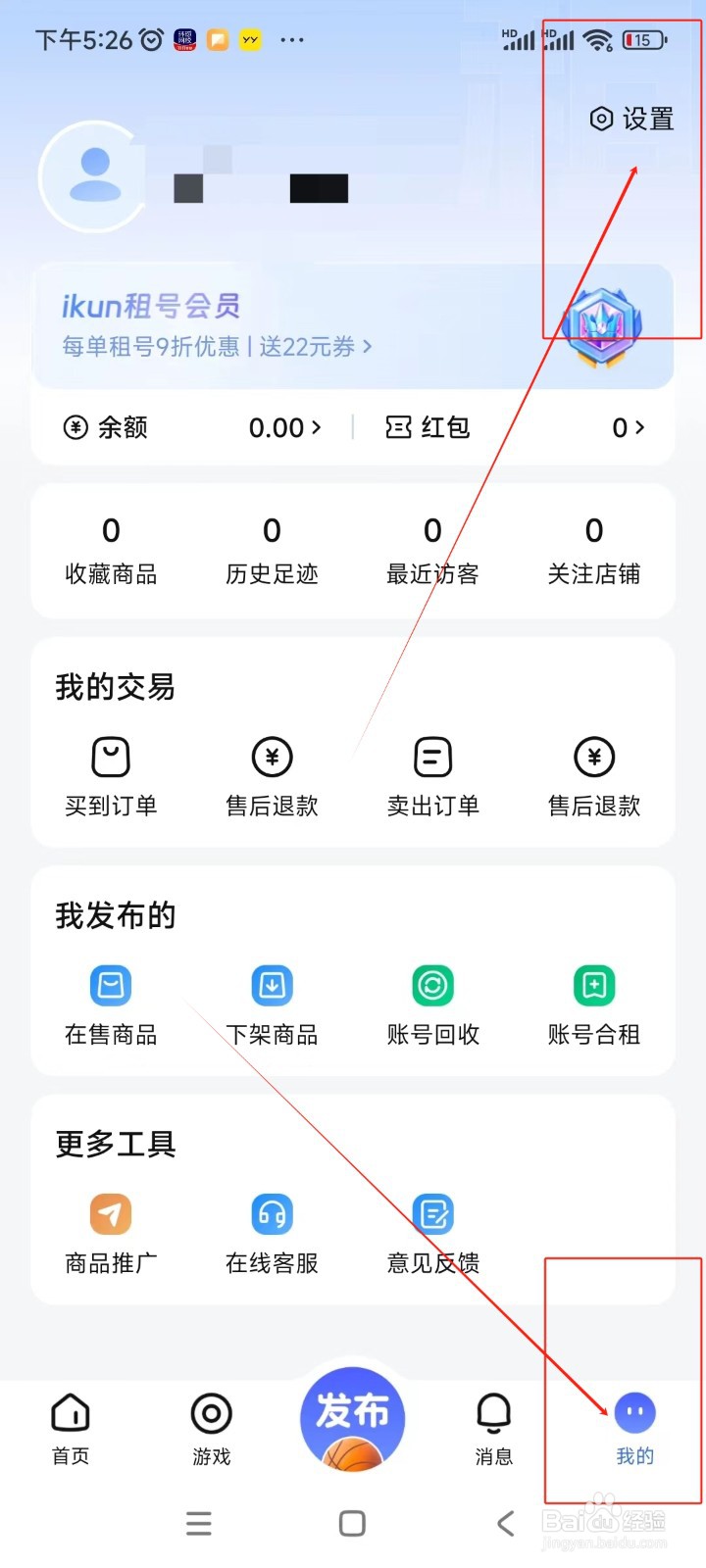Switch to the 消息 messages tab

pyautogui.click(x=493, y=1429)
